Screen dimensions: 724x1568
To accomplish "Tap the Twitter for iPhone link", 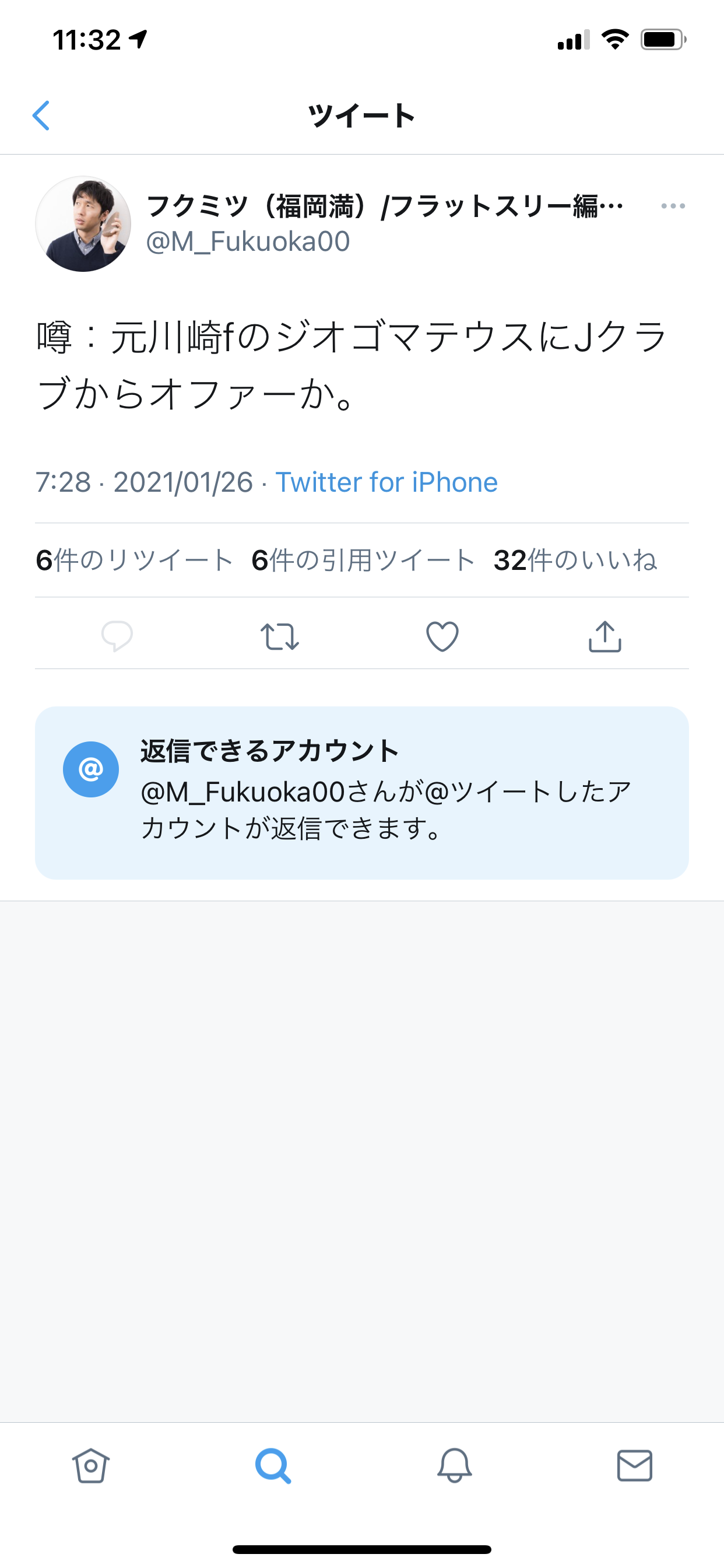I will [x=386, y=482].
